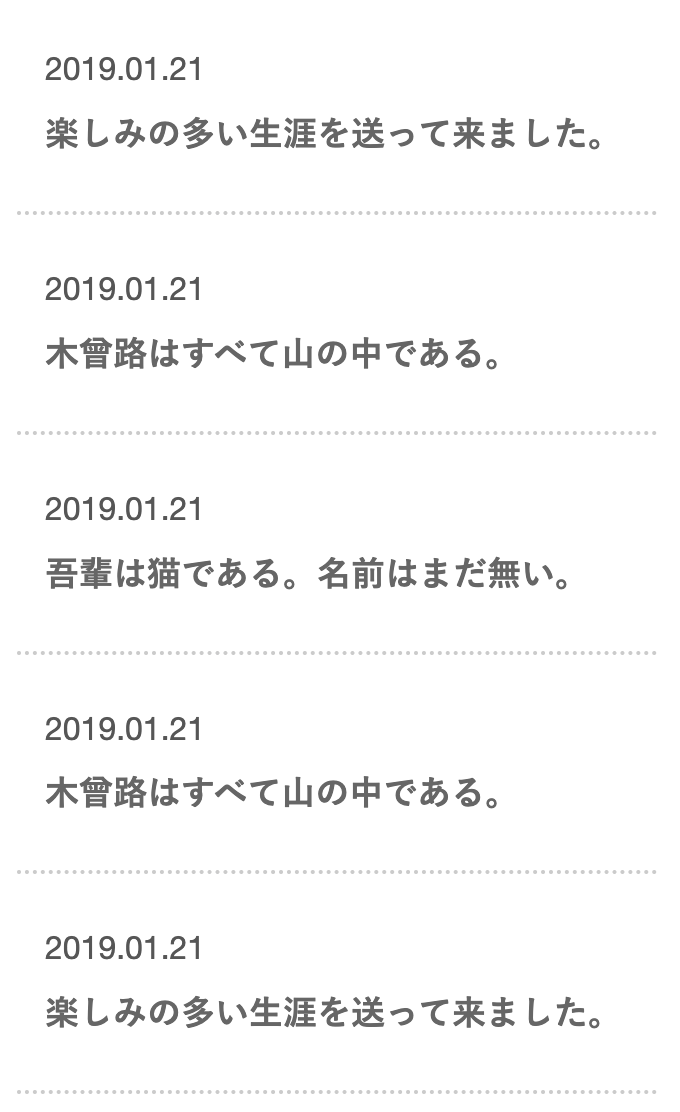Open the 木曾路 entry directly above 吾輩は猫である
The width and height of the screenshot is (680, 1112).
pyautogui.click(x=275, y=354)
